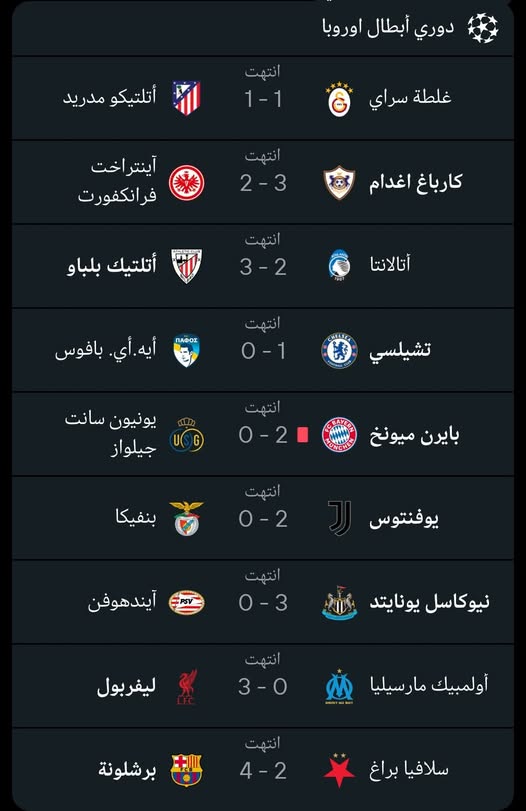Open the سلافيا براغ vs برشلونة match
This screenshot has height=811, width=526.
[x=263, y=770]
